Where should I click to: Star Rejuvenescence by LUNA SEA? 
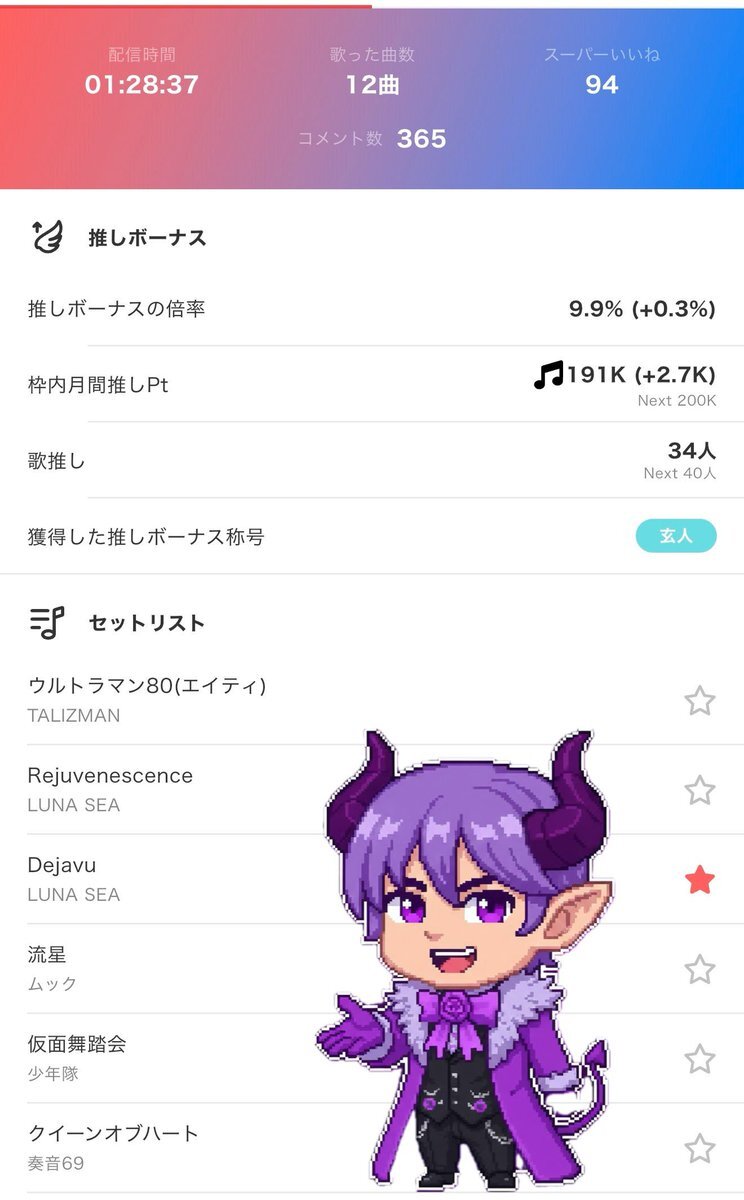point(699,791)
